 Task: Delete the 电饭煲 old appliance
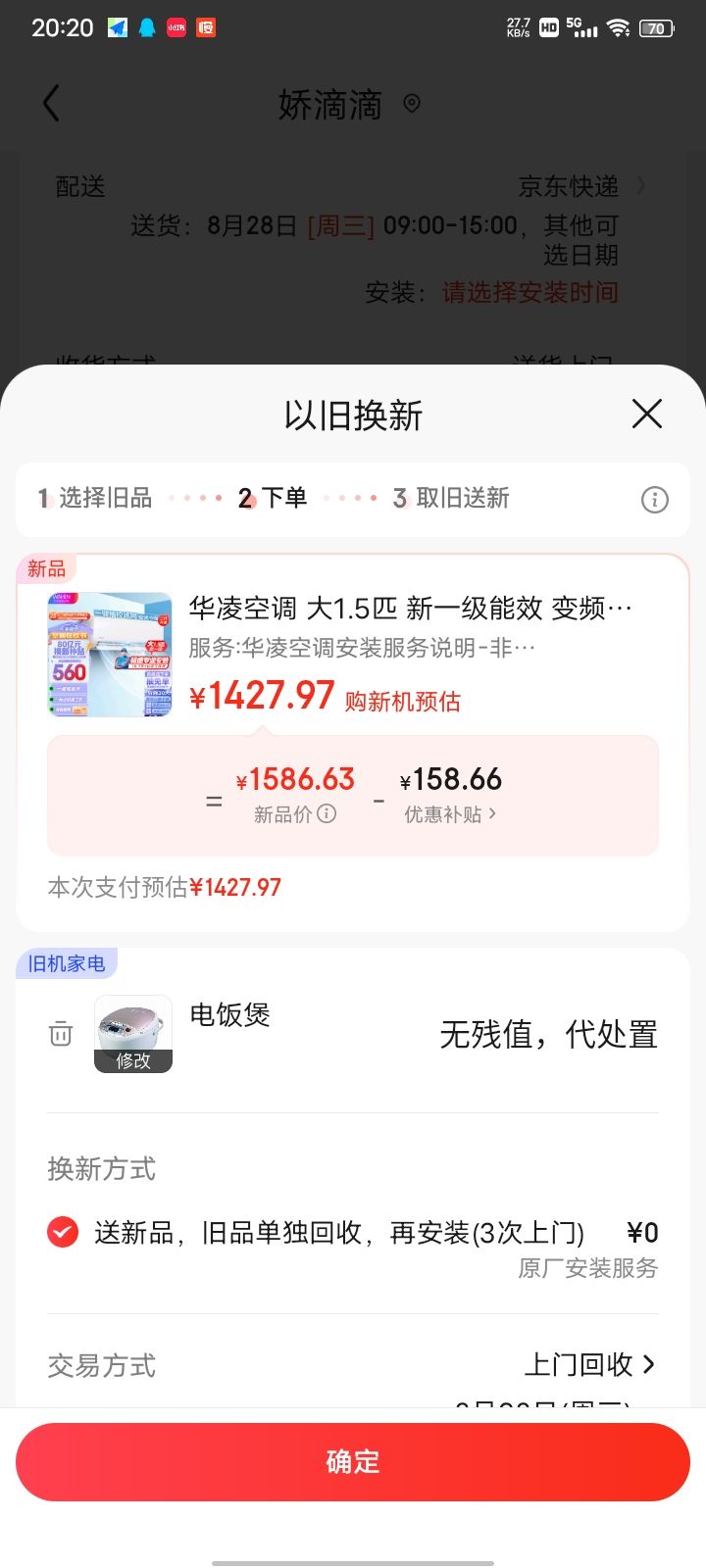click(x=61, y=1034)
